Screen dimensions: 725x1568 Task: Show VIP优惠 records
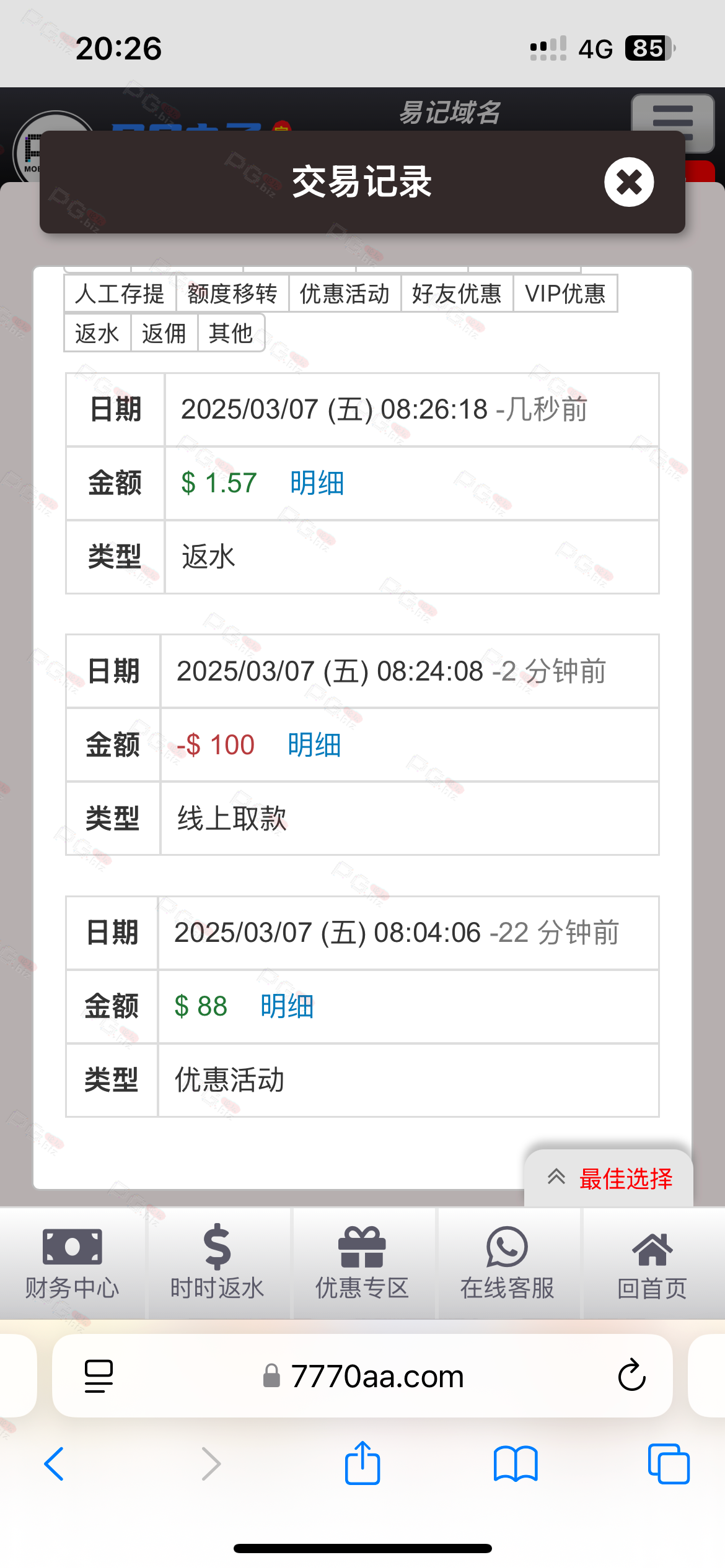[x=566, y=294]
